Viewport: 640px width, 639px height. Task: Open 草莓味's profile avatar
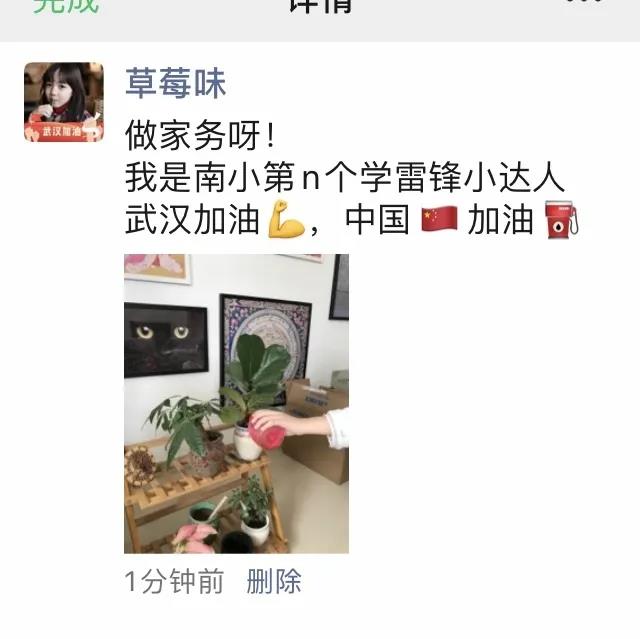coord(64,101)
